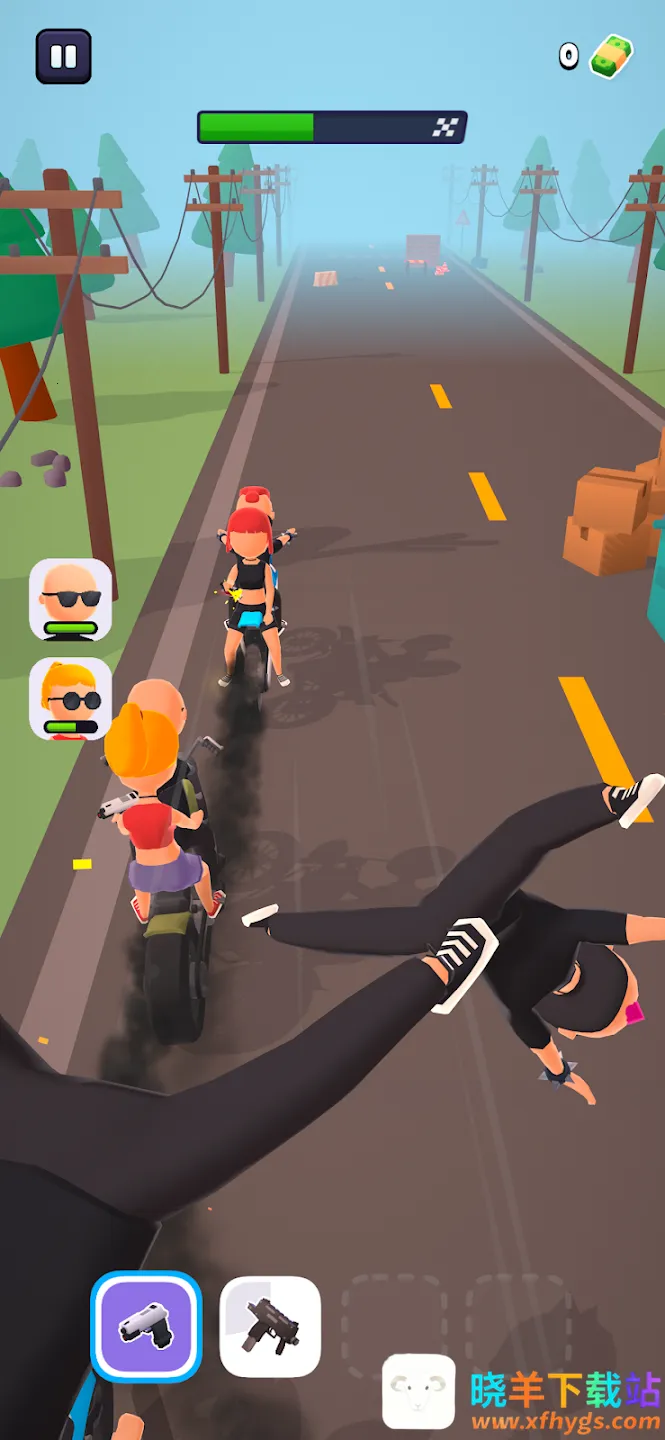
Task: Select the blonde character with sunglasses
Action: coord(70,698)
